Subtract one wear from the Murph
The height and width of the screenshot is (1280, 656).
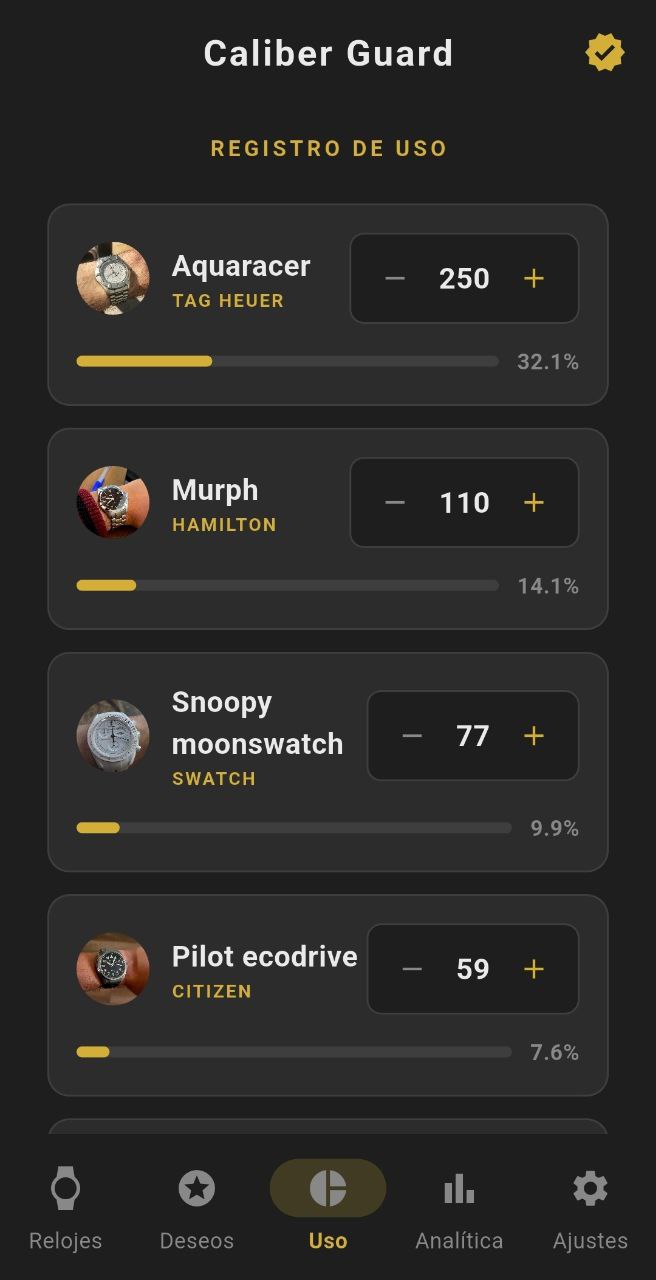pos(395,502)
